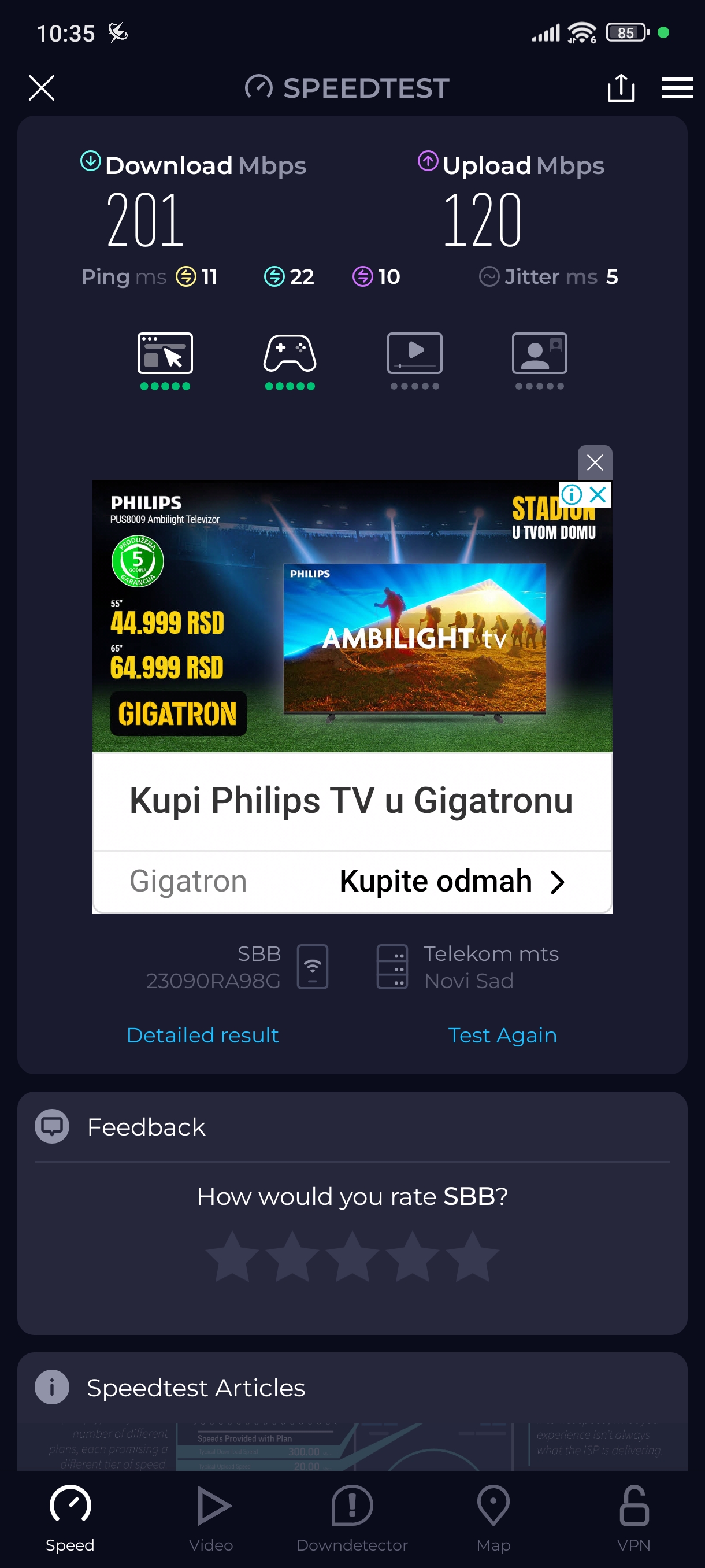The height and width of the screenshot is (1568, 705).
Task: Open the web browsing performance icon
Action: click(x=165, y=354)
